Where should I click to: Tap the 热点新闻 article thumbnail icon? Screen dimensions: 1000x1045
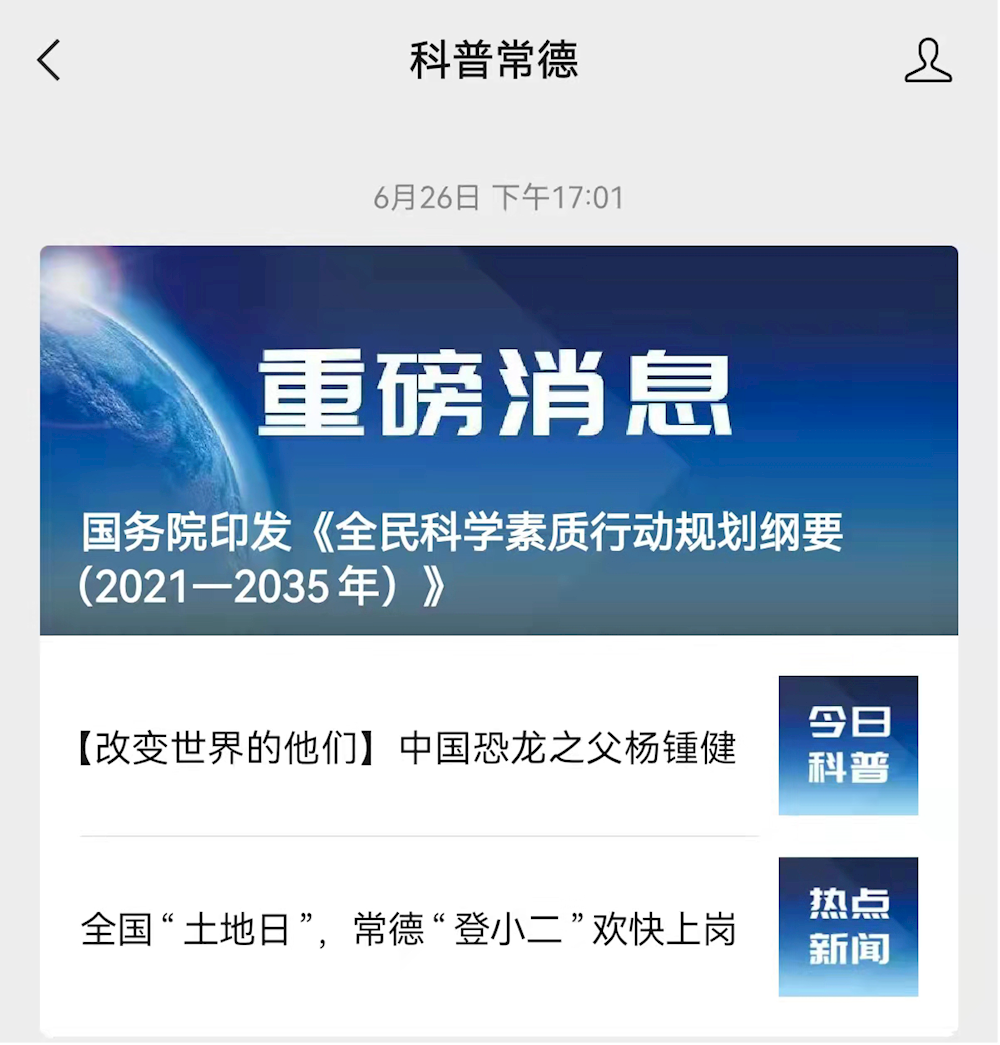tap(848, 926)
